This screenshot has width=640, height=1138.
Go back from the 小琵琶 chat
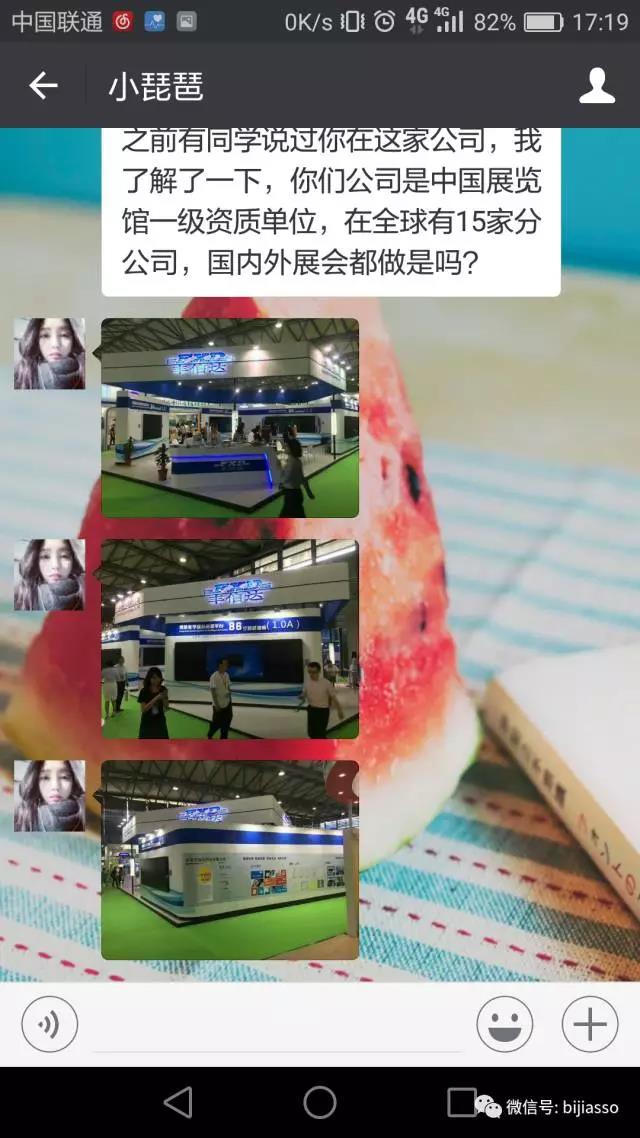pos(43,86)
